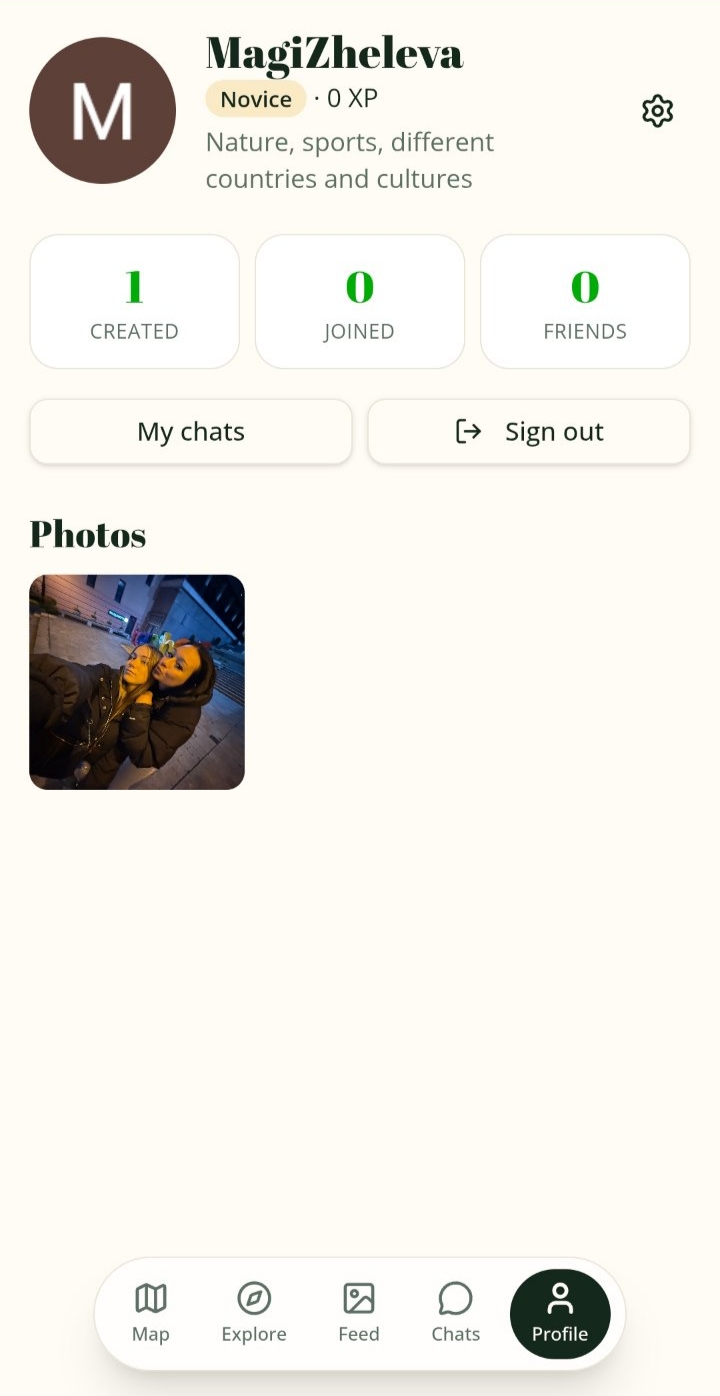Go to the Explore tab
This screenshot has height=1396, width=720.
pos(254,1314)
